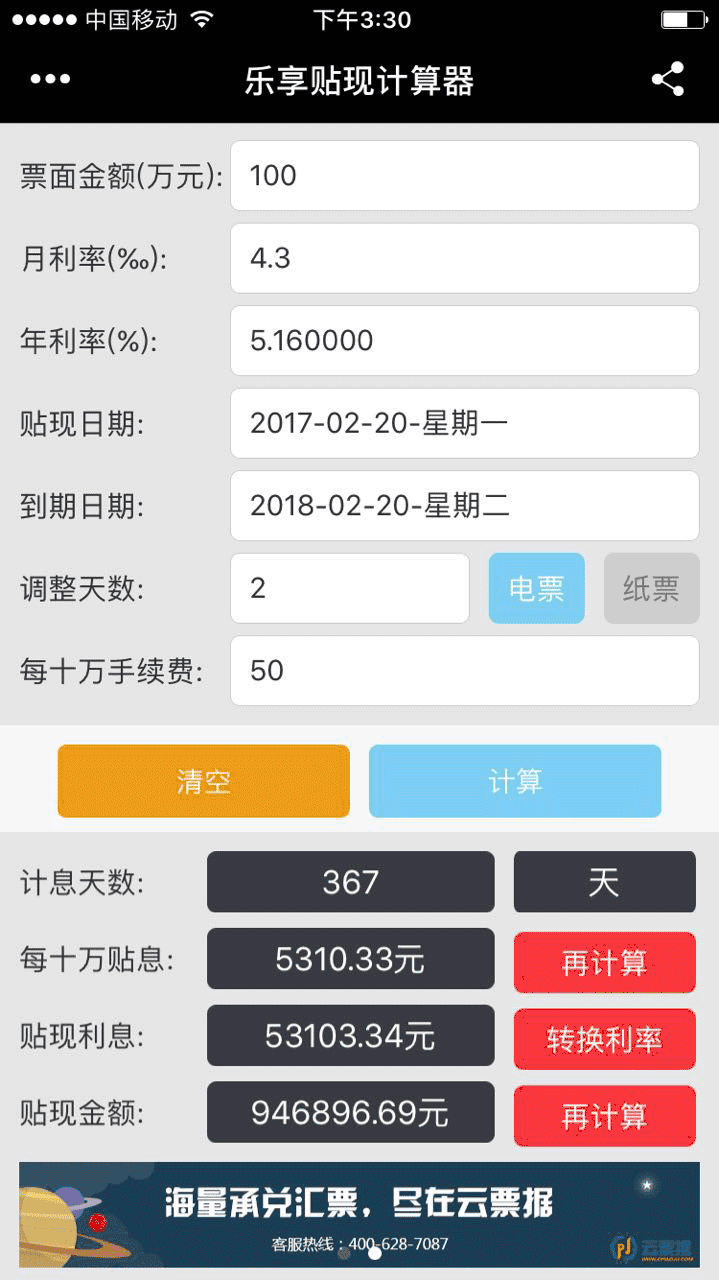Pick the 贴现日期 date
Viewport: 719px width, 1280px height.
pyautogui.click(x=464, y=423)
